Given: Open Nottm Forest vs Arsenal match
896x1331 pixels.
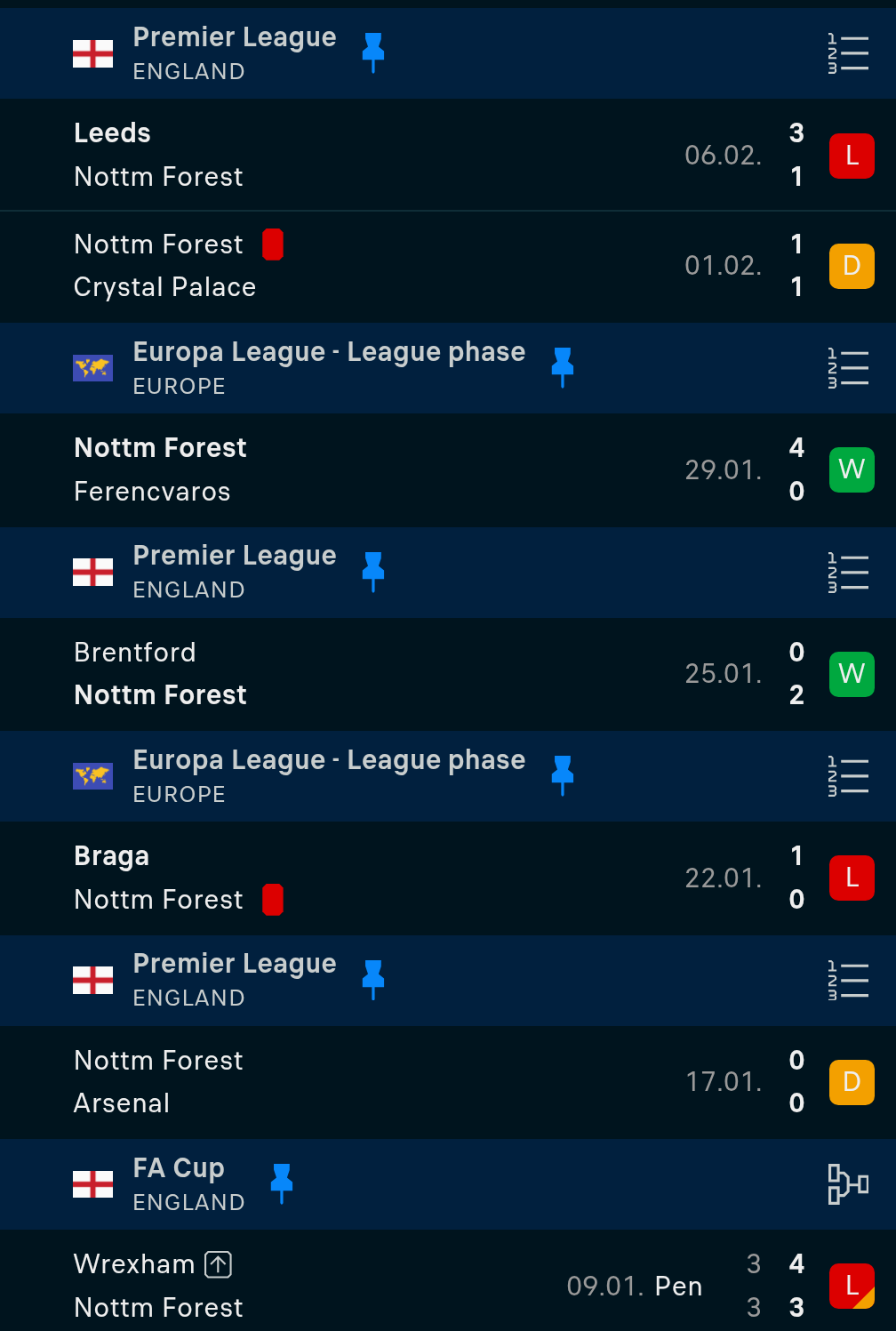Looking at the screenshot, I should 448,1082.
